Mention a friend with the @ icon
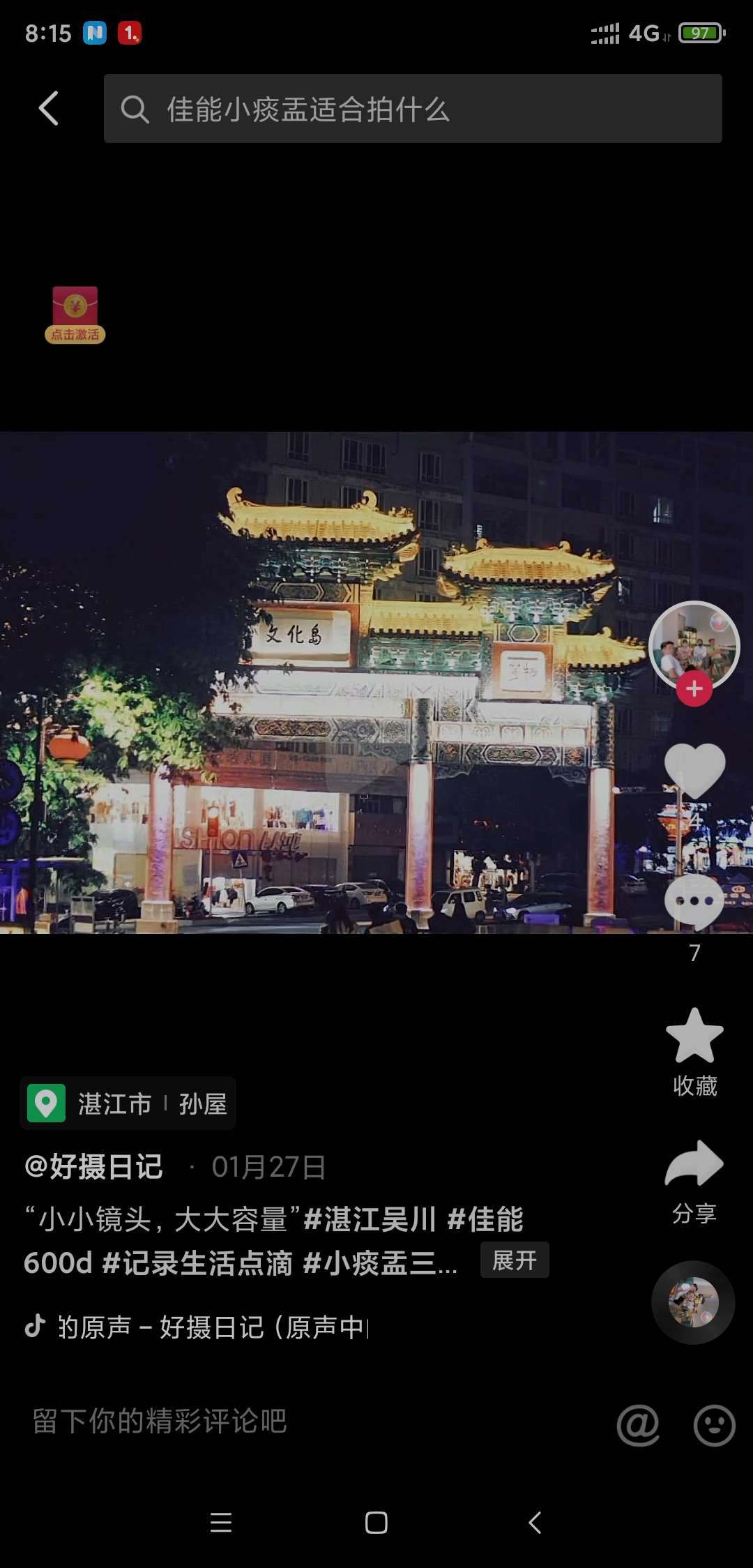 click(x=638, y=1424)
